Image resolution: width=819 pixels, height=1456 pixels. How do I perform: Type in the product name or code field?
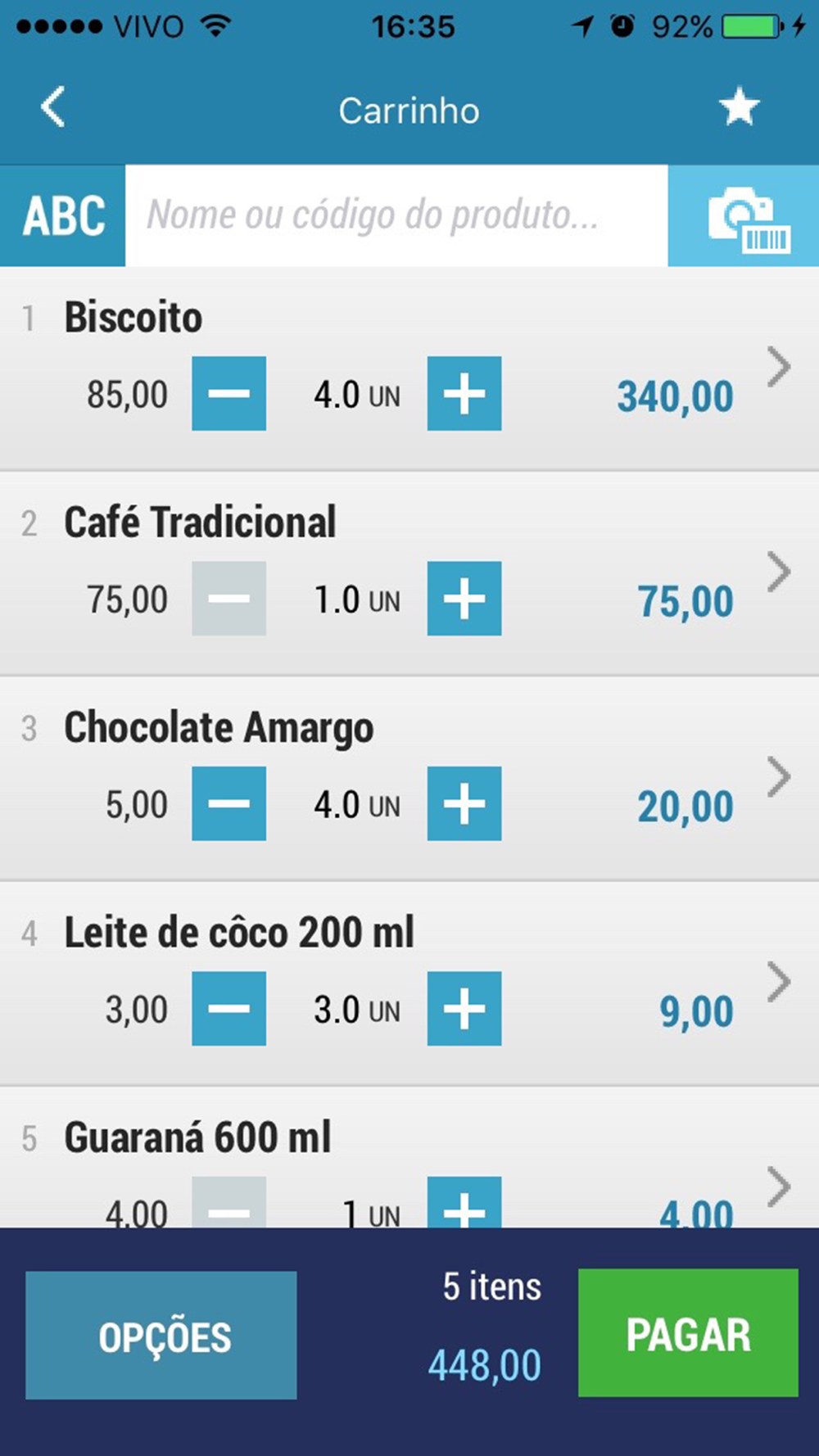[396, 216]
